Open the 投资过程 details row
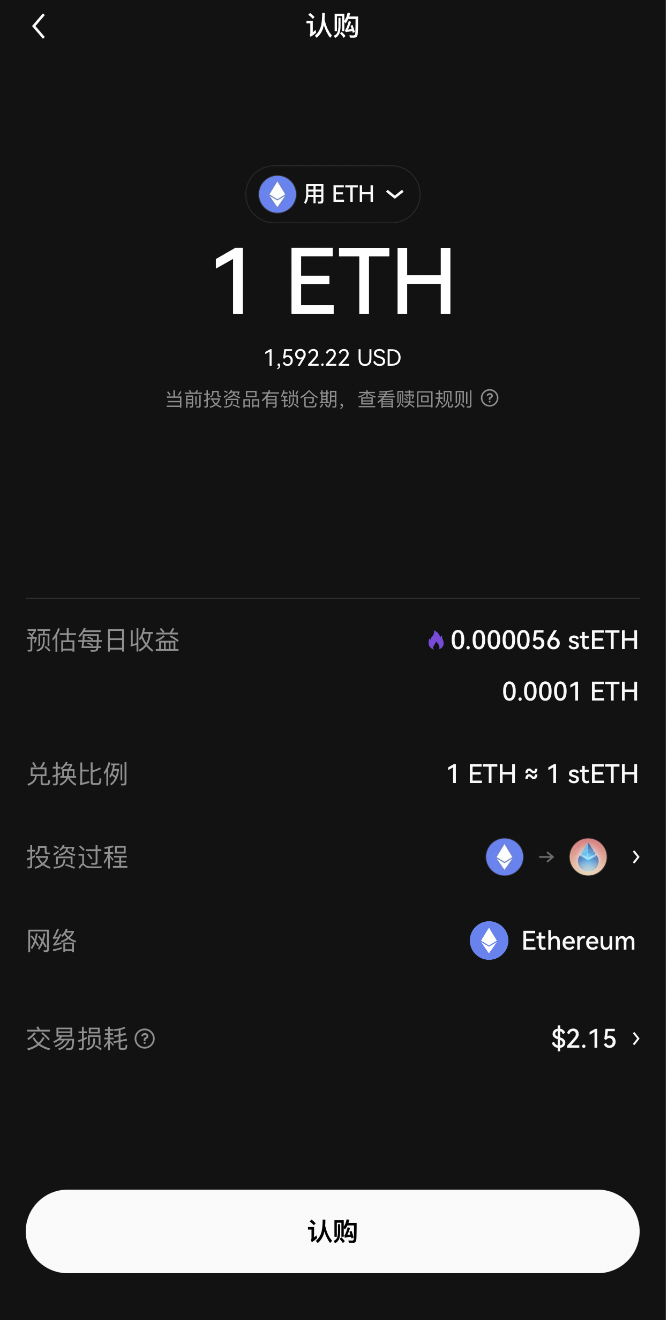666x1320 pixels. coord(635,857)
